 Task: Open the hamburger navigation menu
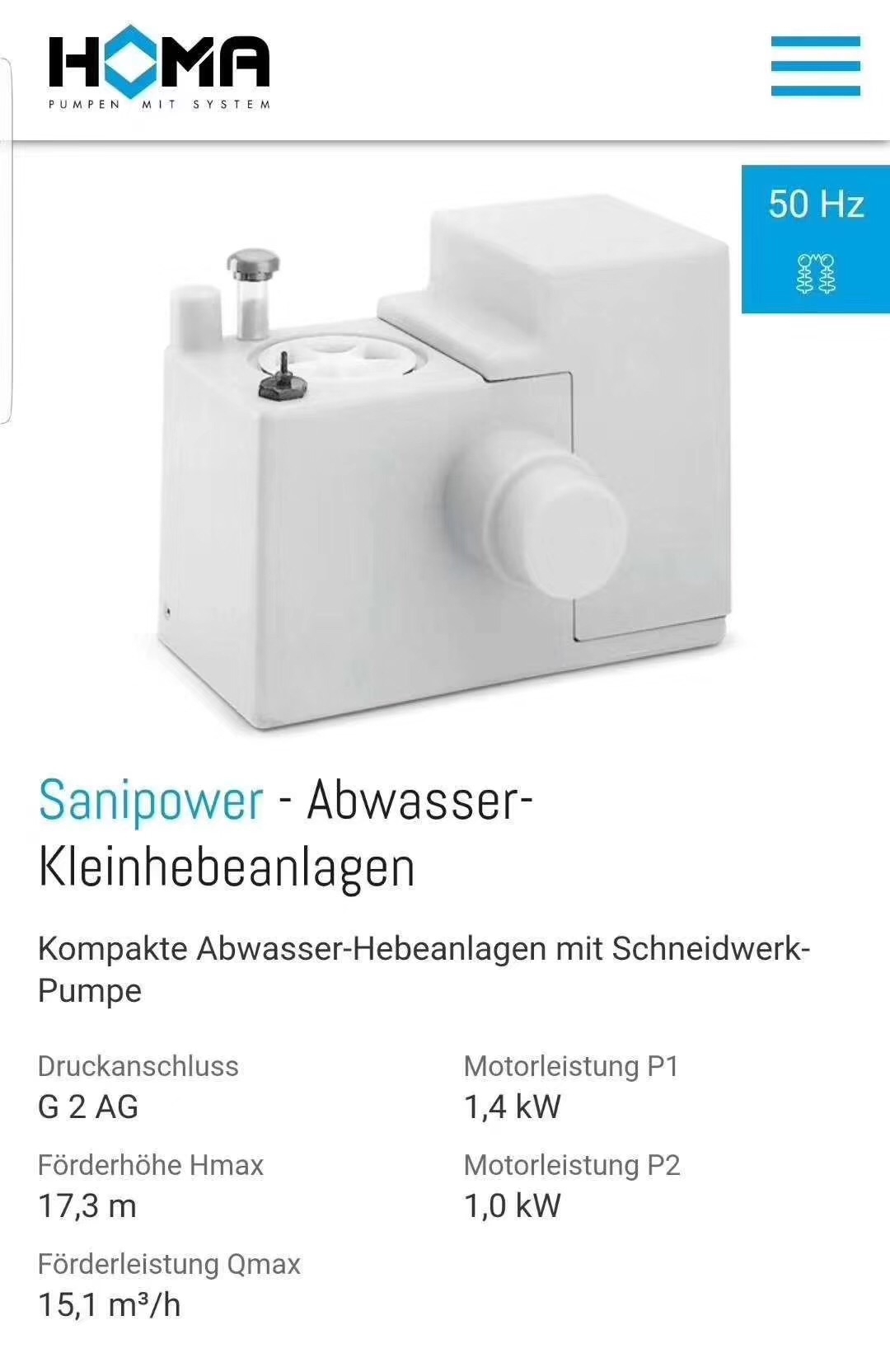(x=815, y=66)
